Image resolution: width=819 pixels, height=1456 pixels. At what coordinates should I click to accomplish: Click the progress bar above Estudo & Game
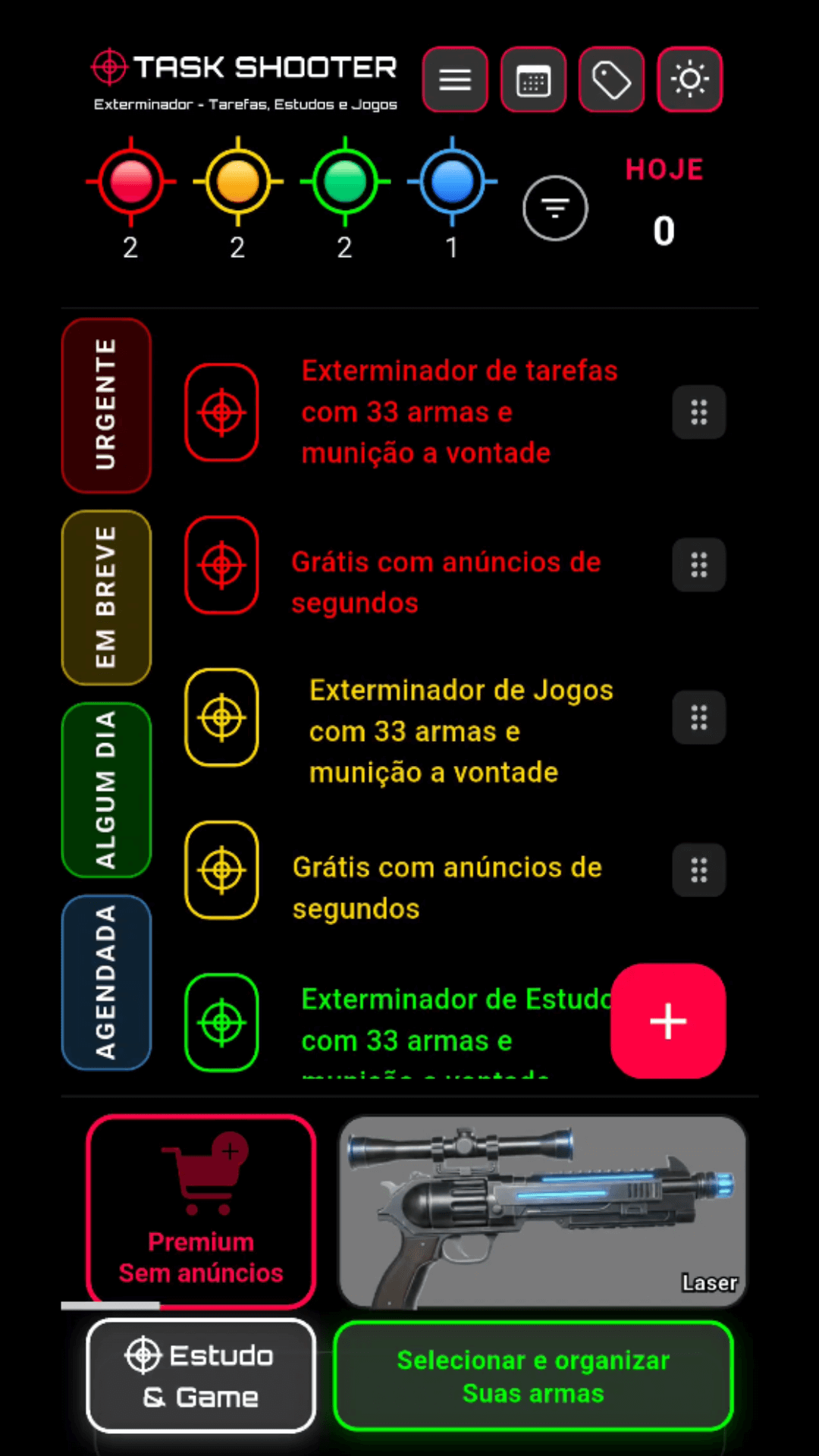110,1306
